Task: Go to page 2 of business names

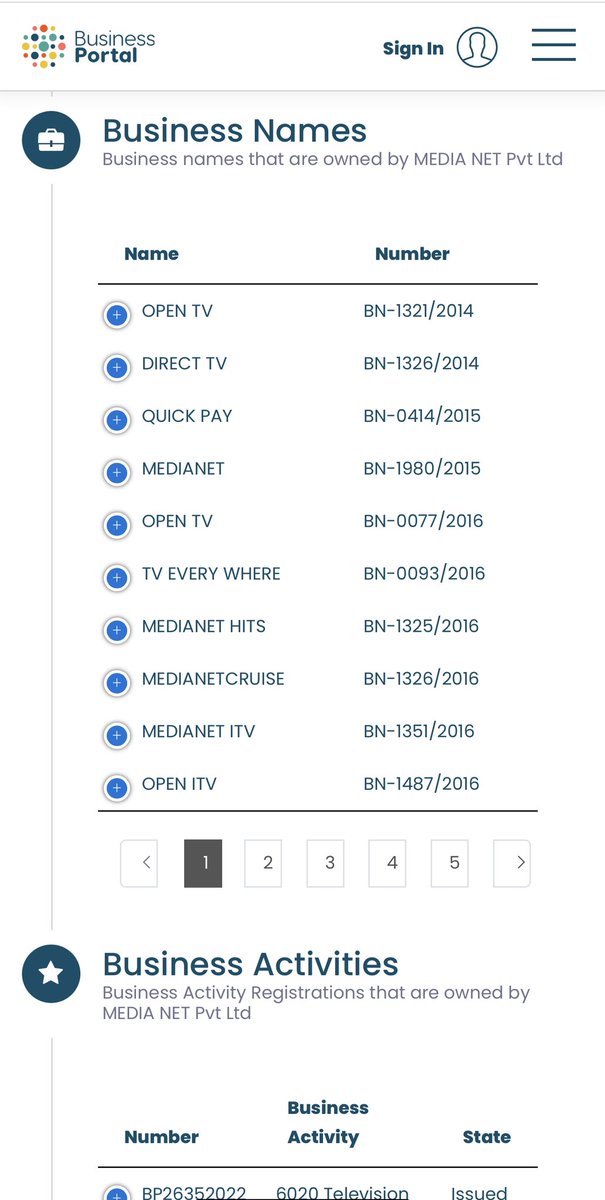Action: pos(267,863)
